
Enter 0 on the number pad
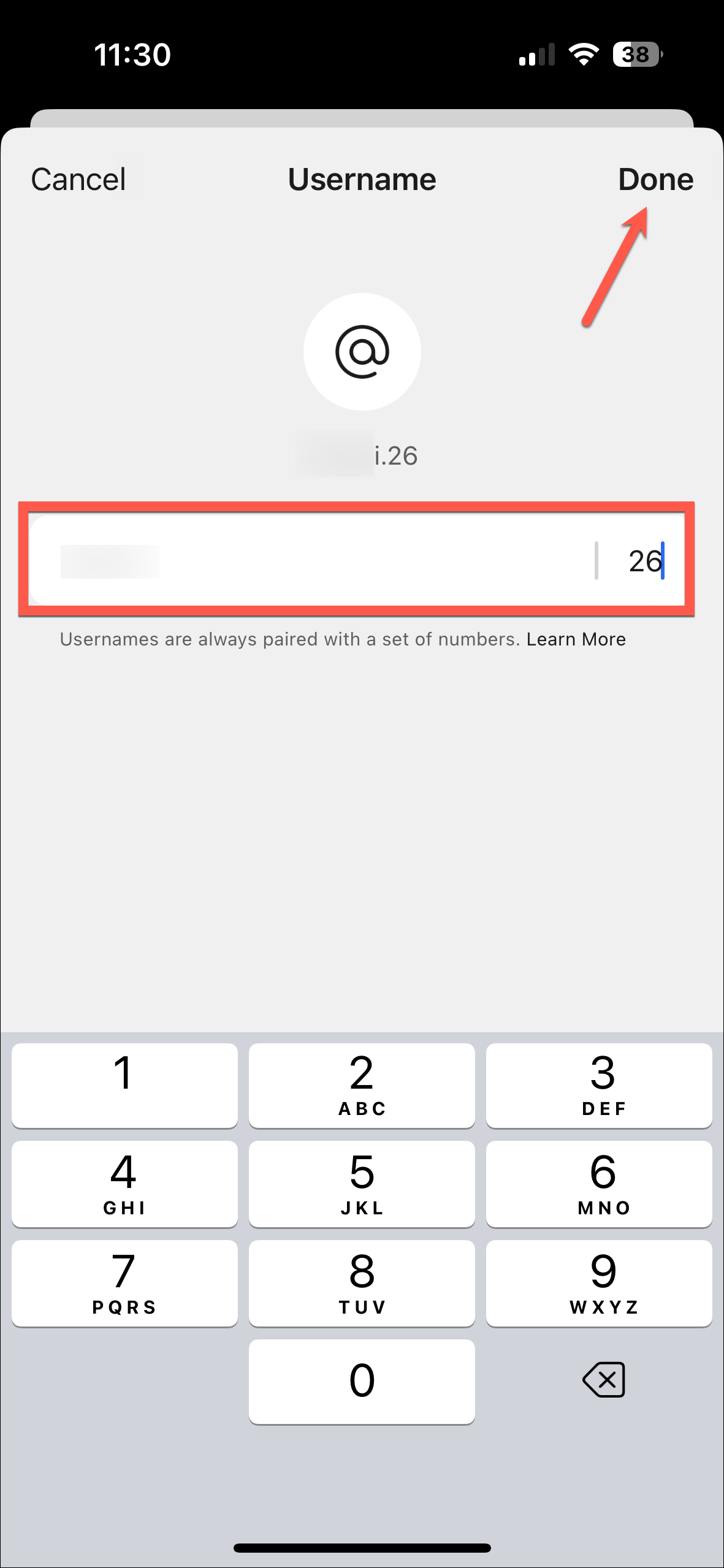click(362, 1381)
